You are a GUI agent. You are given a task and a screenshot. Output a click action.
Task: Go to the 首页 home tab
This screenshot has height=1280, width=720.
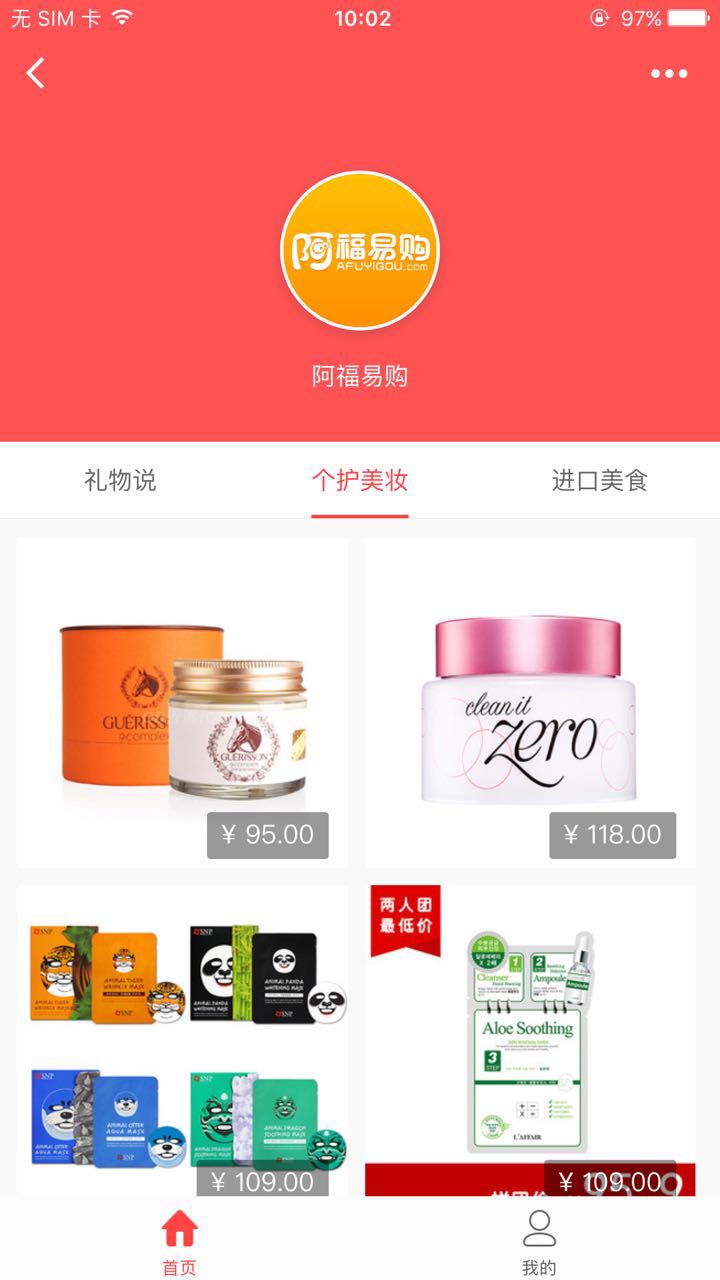click(x=180, y=1240)
